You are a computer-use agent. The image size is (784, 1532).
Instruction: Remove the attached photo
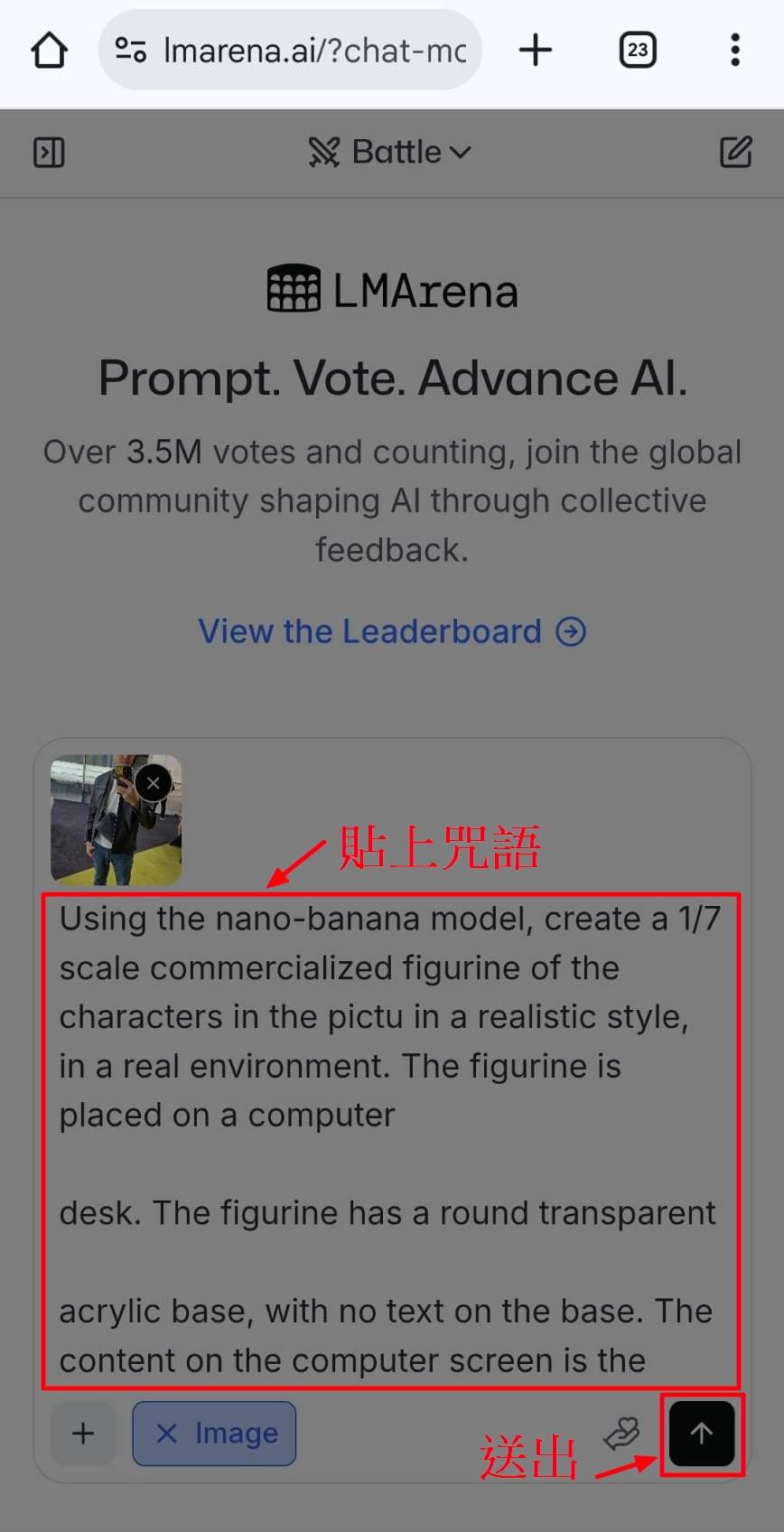pos(154,783)
